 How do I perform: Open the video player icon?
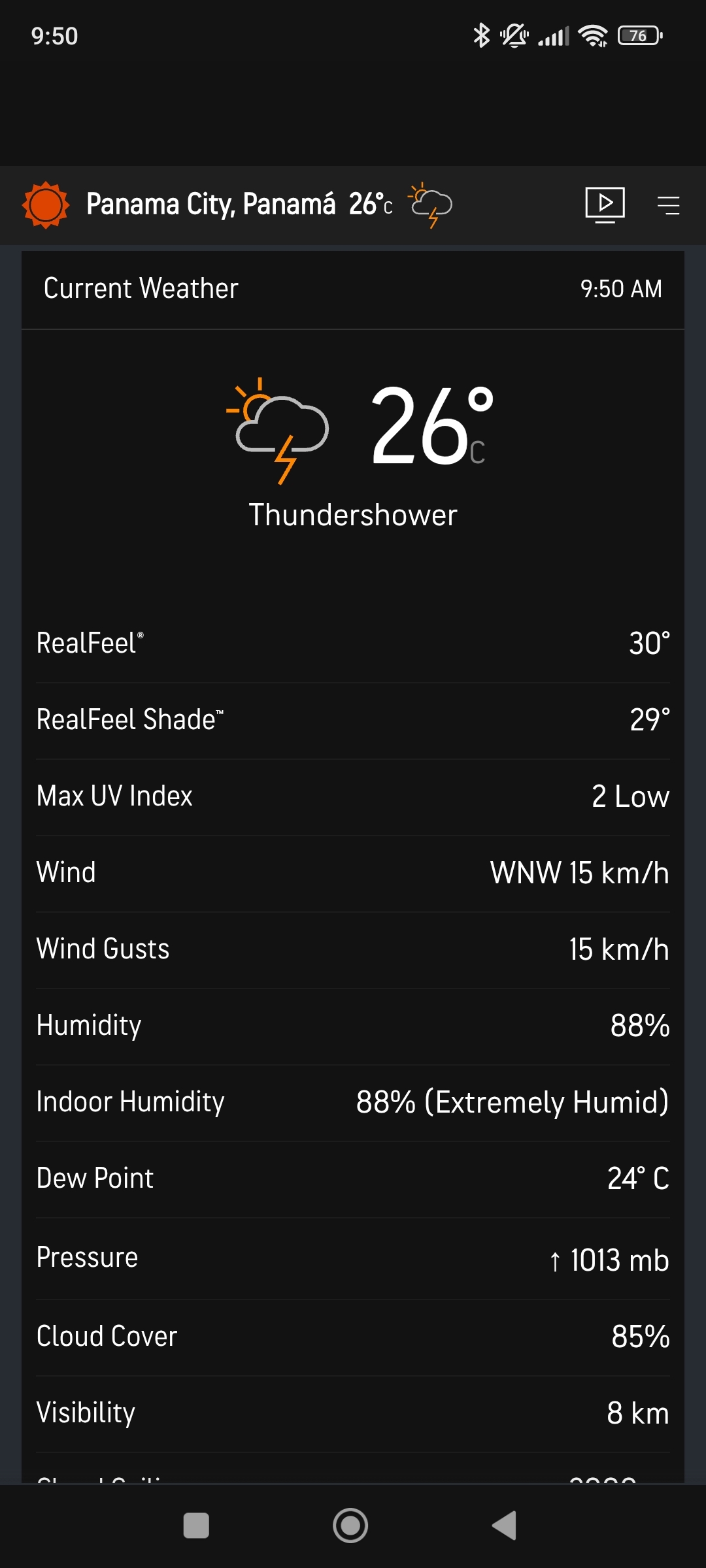click(605, 205)
